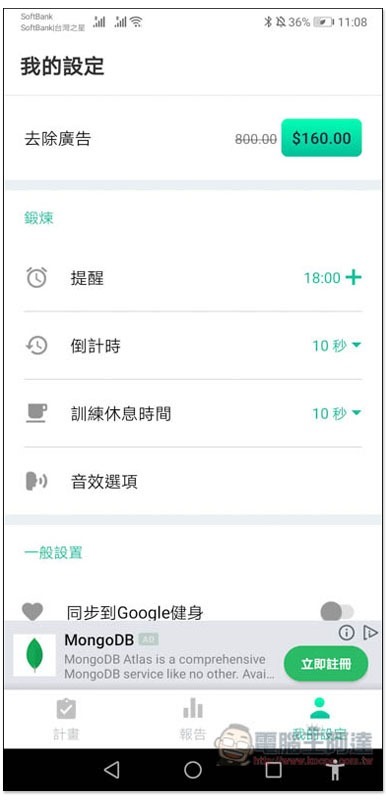Open the 提醒 reminder row
This screenshot has height=800, width=386.
[193, 278]
